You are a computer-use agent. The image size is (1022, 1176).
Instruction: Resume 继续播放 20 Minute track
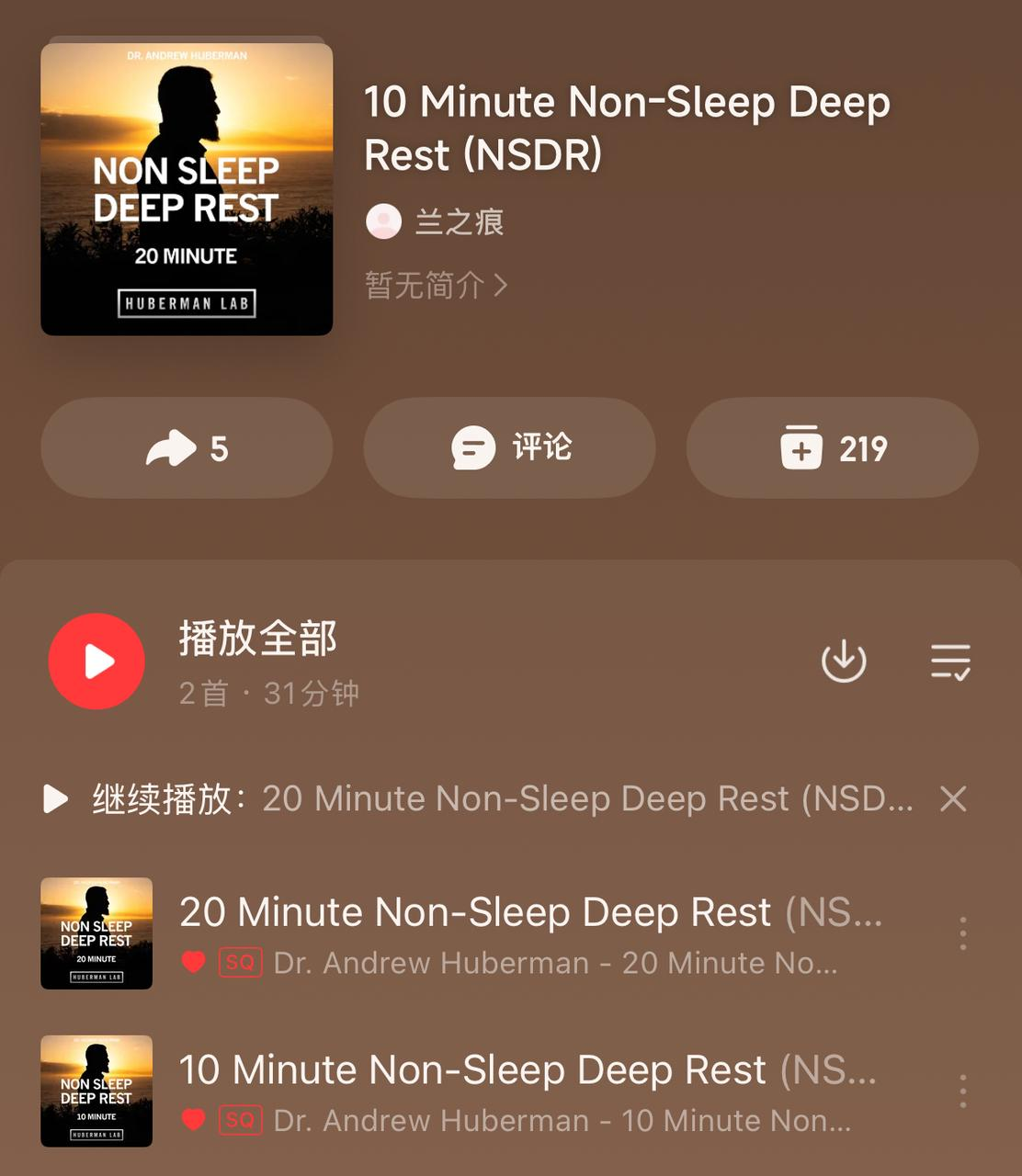click(478, 798)
